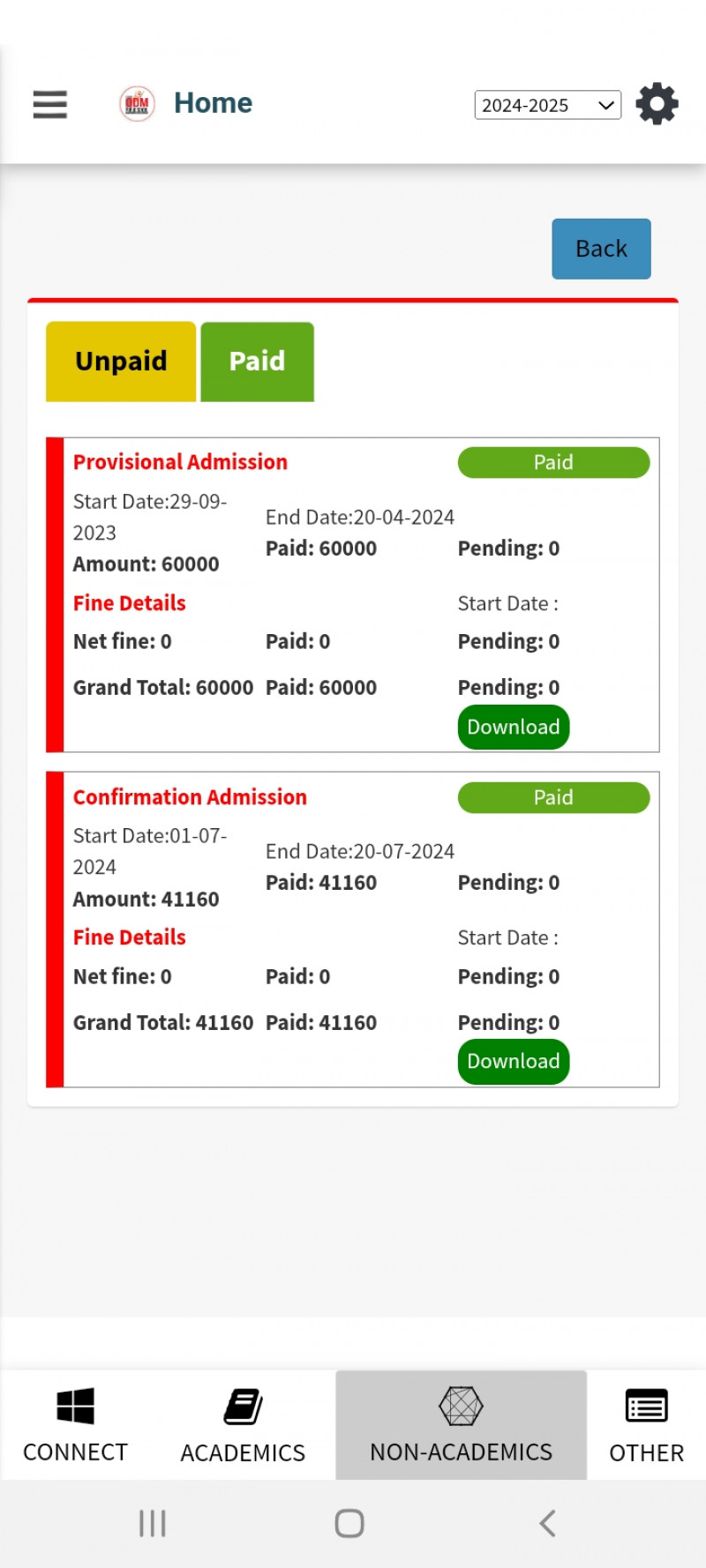Download the Provisional Admission receipt

pyautogui.click(x=513, y=727)
